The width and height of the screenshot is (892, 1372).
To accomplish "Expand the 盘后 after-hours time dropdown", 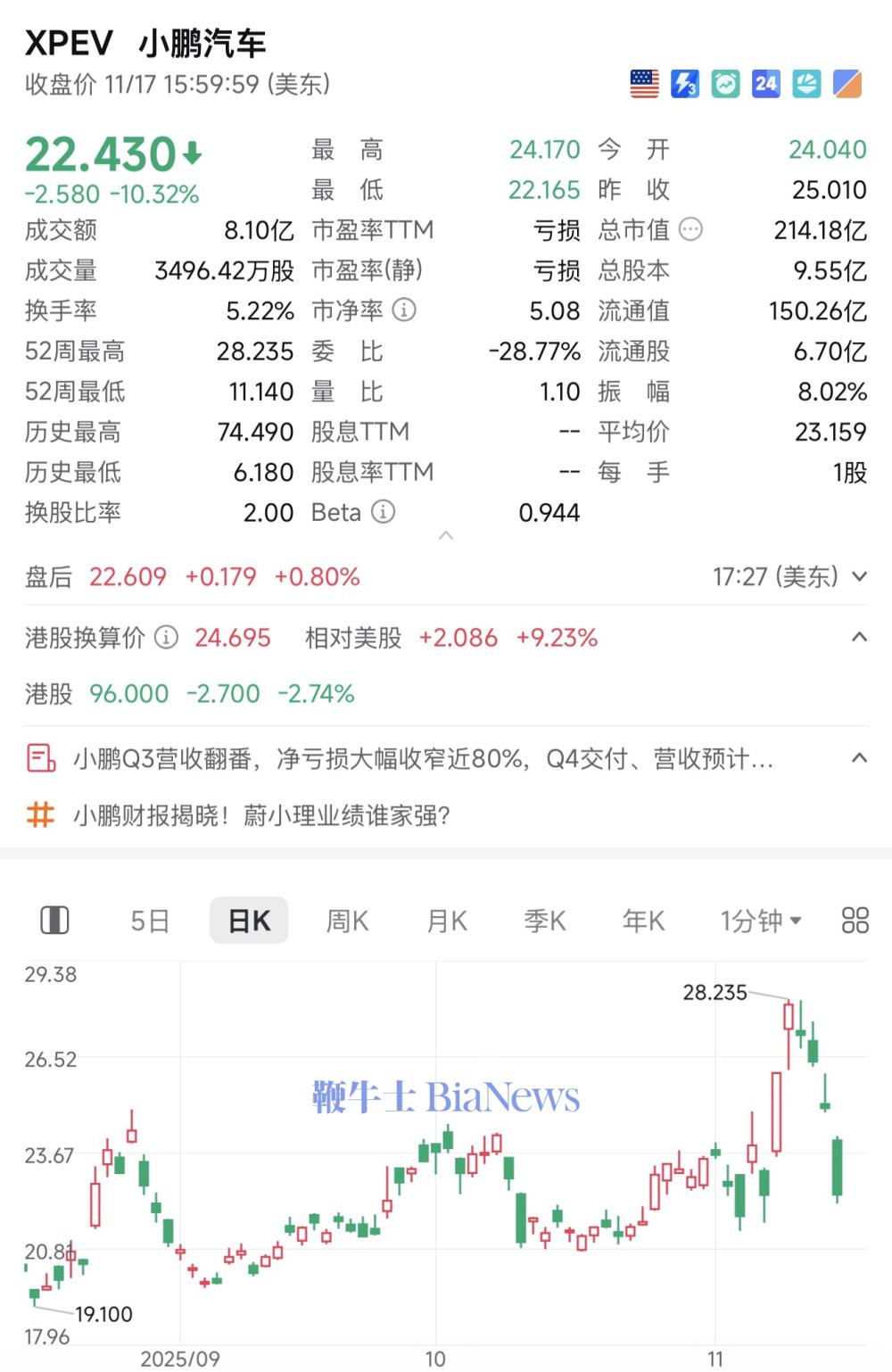I will pyautogui.click(x=859, y=577).
